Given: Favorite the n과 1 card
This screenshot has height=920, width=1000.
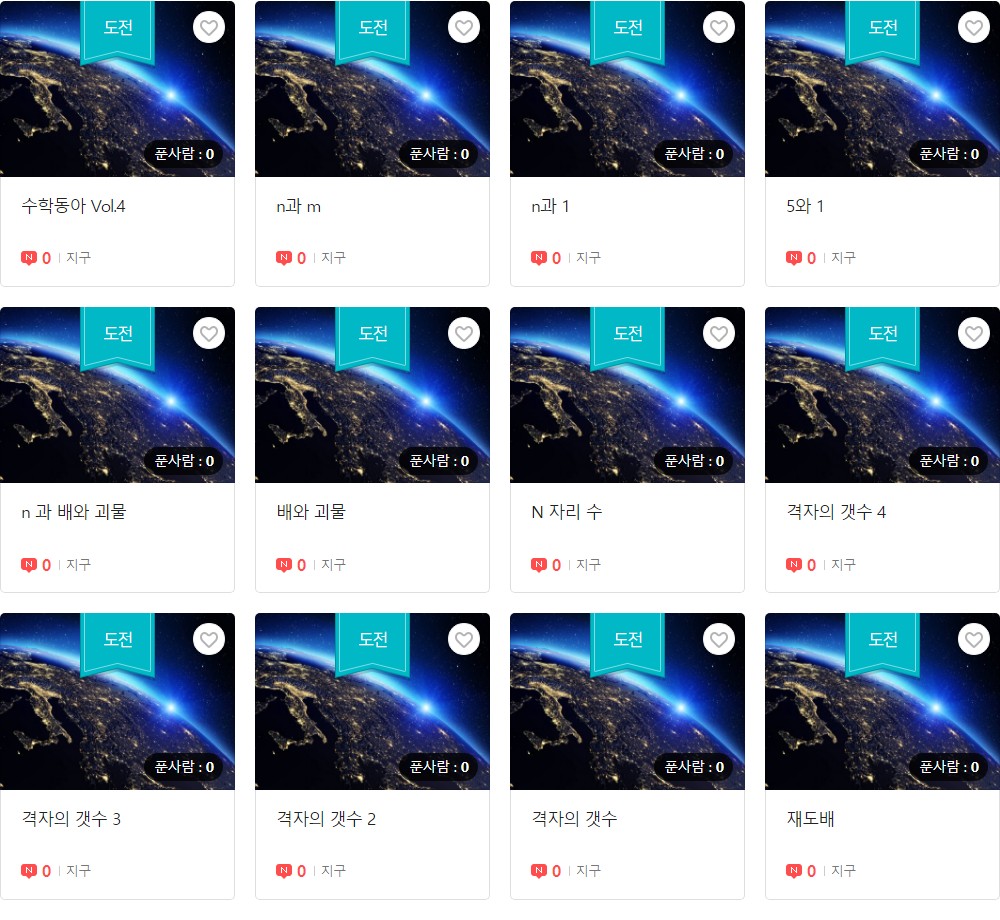Looking at the screenshot, I should (x=719, y=28).
